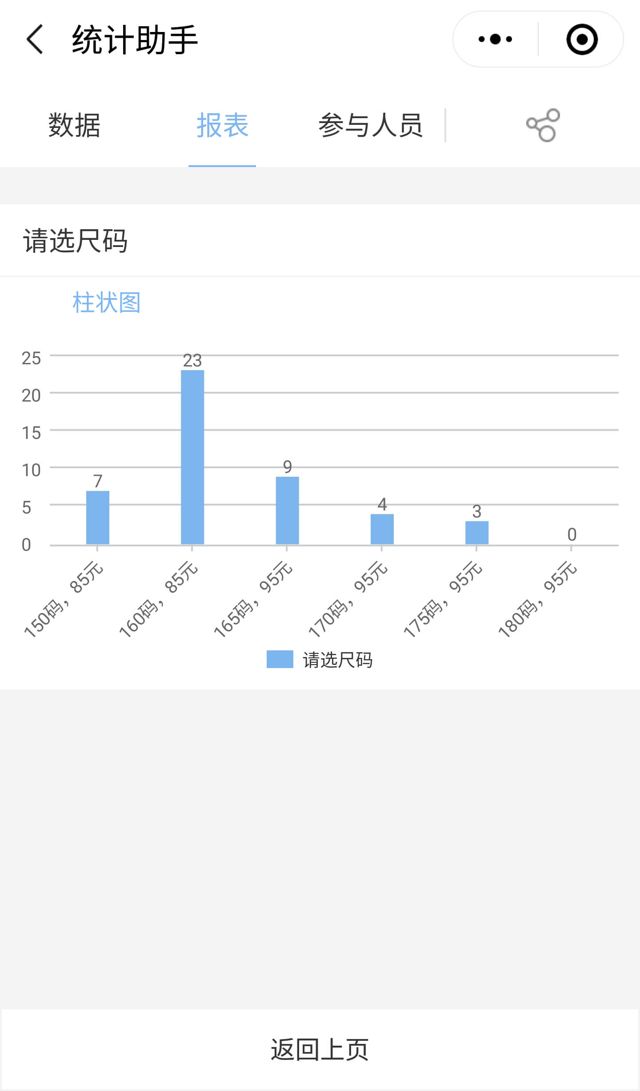
Task: Select the 报表 tab
Action: coord(222,126)
